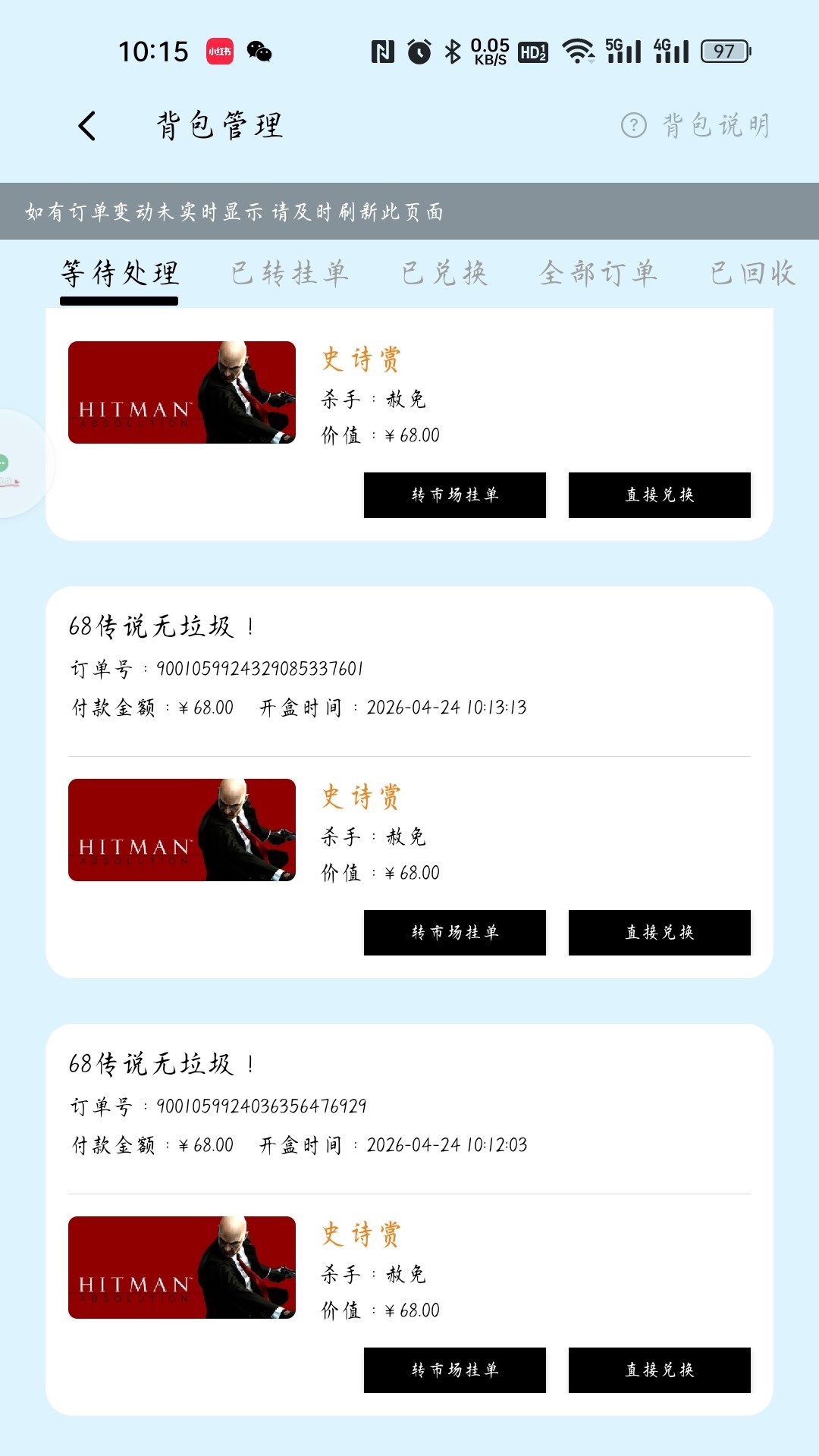Tap 转市场挂单 for the 10:13:13 order

pyautogui.click(x=455, y=933)
